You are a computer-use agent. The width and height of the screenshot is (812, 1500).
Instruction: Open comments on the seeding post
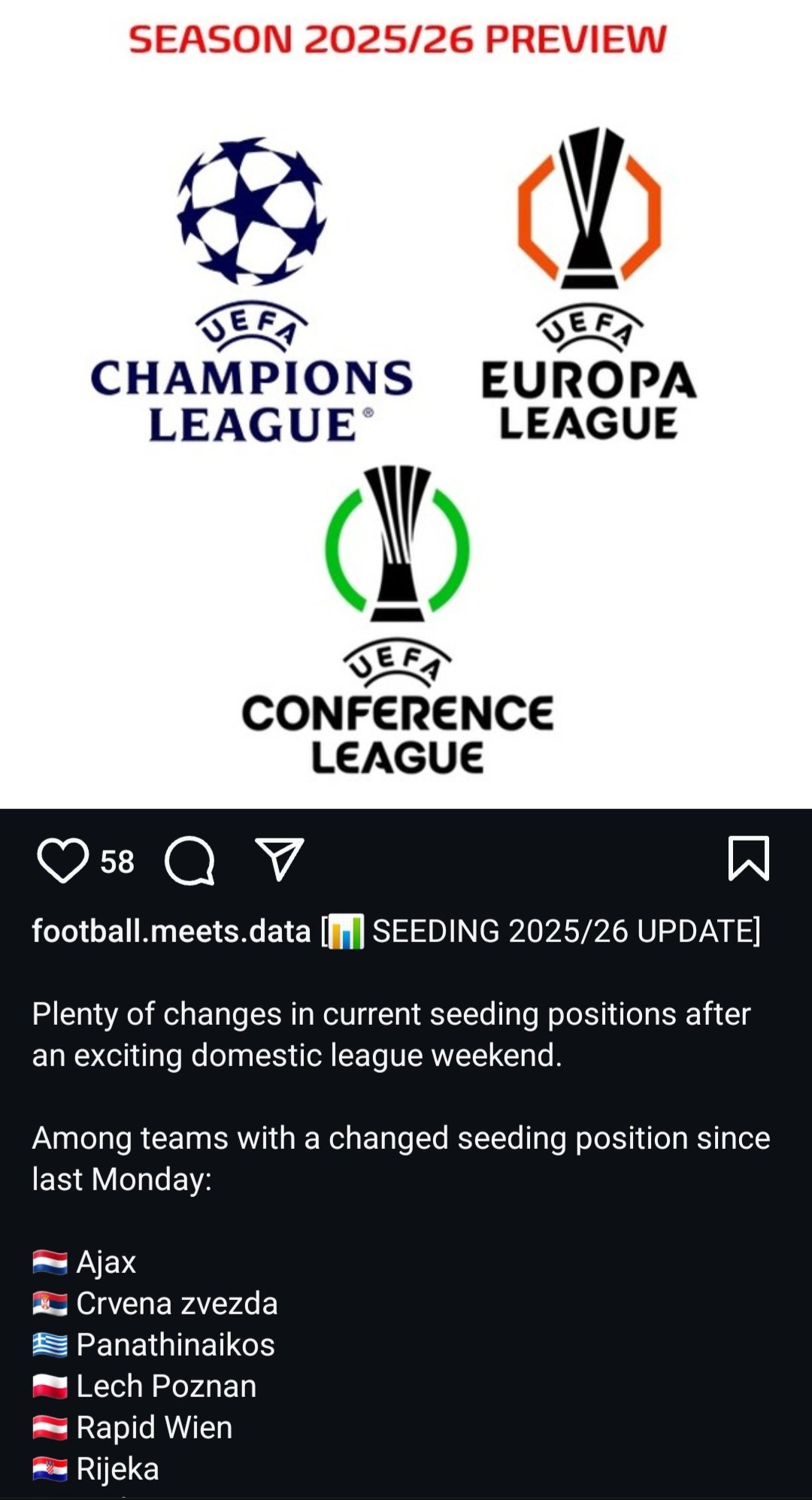[x=189, y=861]
